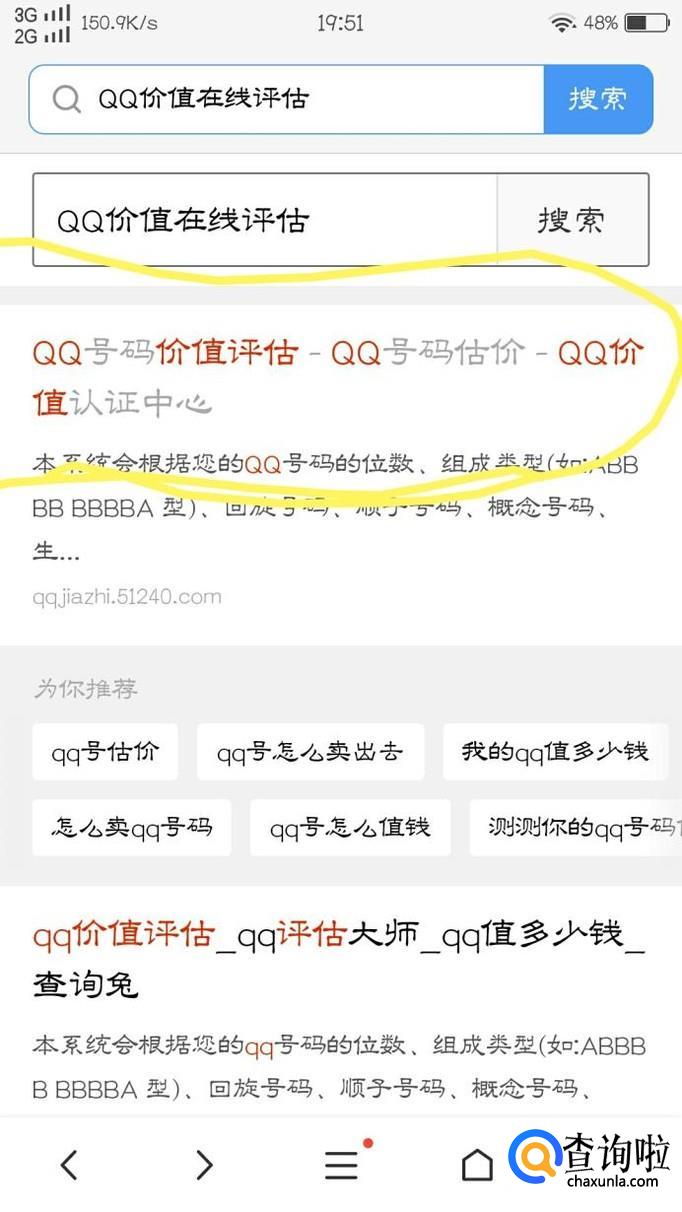Tap the grey 搜索 button

tap(572, 220)
